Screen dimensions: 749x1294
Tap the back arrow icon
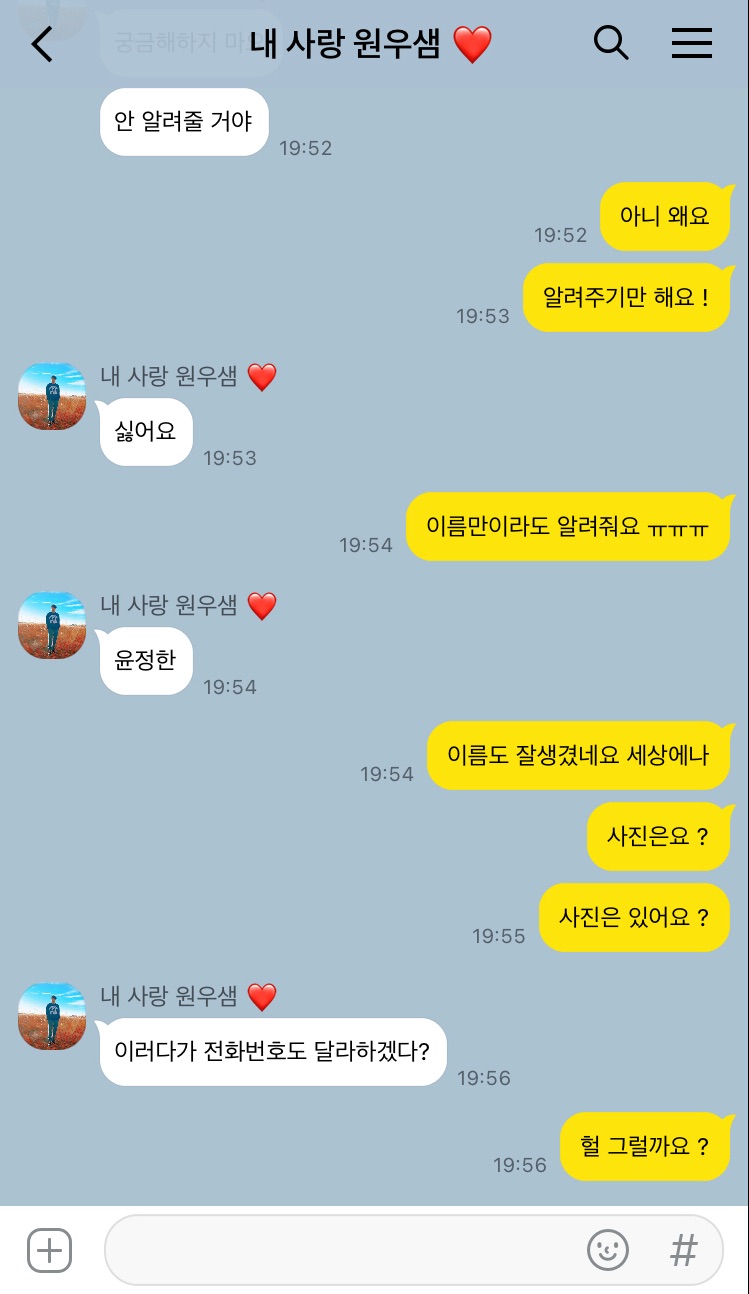click(41, 44)
